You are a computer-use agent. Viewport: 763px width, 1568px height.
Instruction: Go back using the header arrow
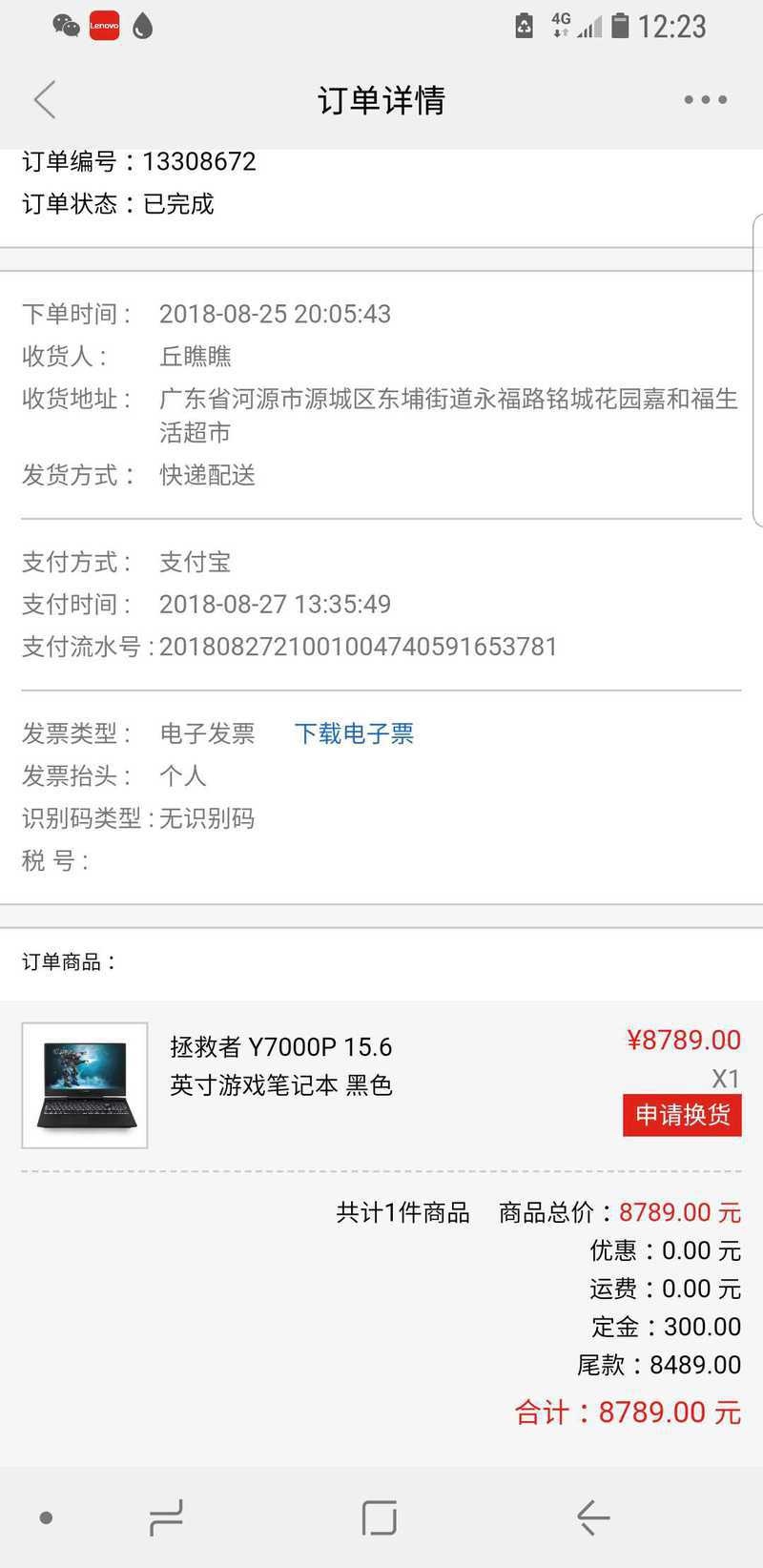coord(45,99)
